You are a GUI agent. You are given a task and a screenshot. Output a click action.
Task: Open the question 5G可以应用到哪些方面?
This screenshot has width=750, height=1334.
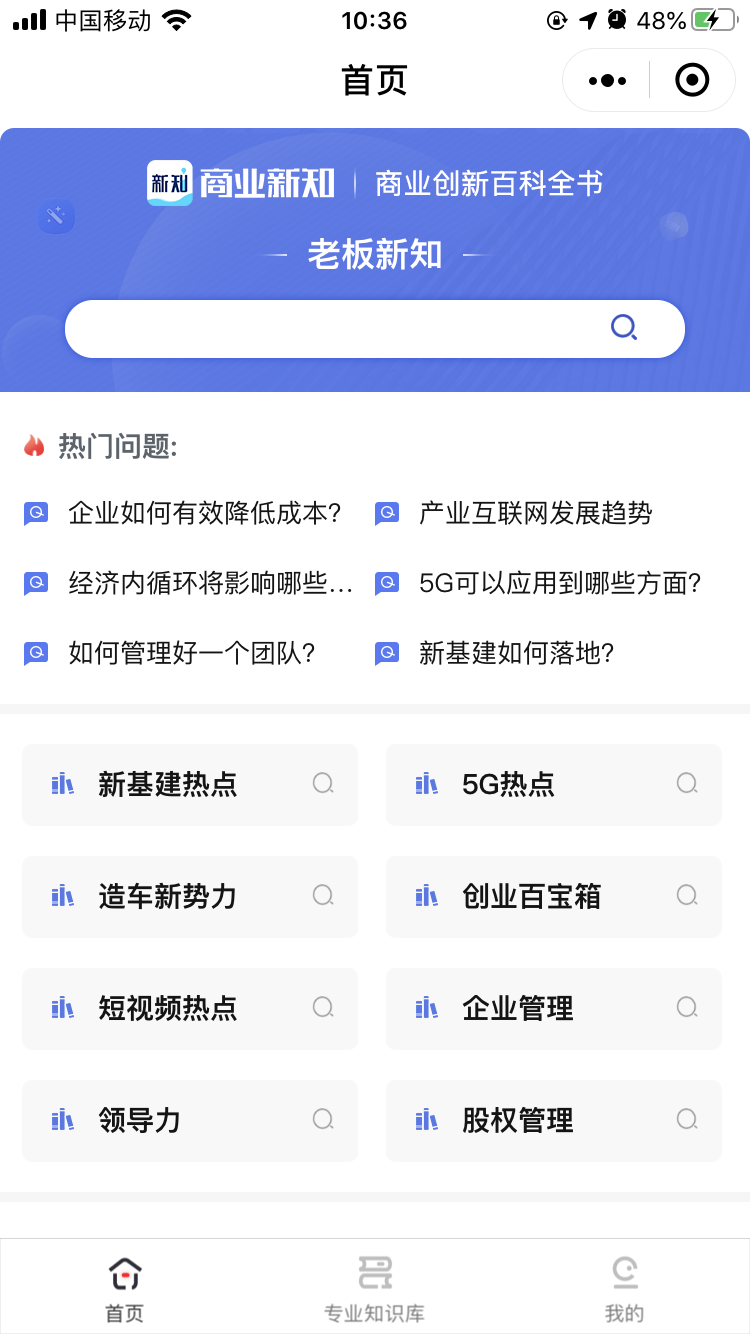click(560, 584)
